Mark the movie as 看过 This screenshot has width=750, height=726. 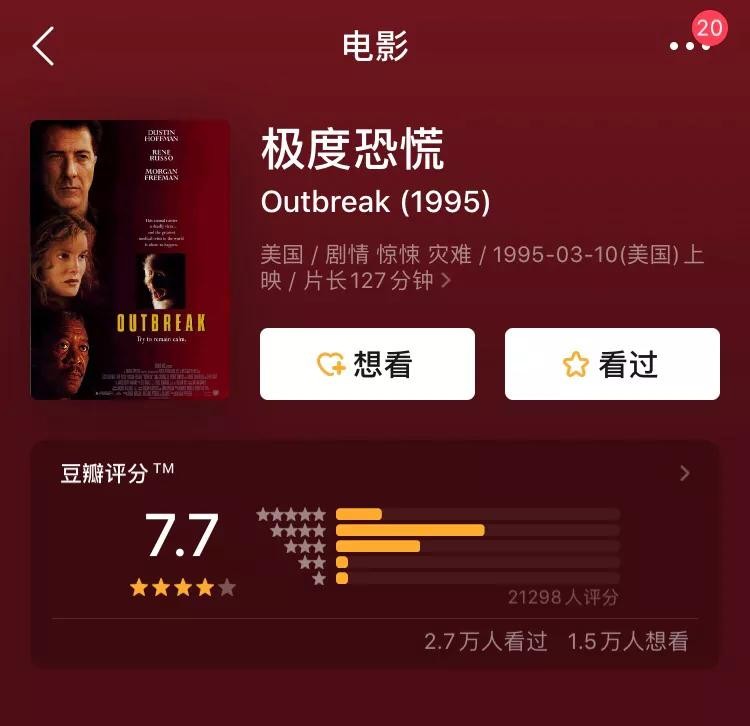tap(611, 364)
